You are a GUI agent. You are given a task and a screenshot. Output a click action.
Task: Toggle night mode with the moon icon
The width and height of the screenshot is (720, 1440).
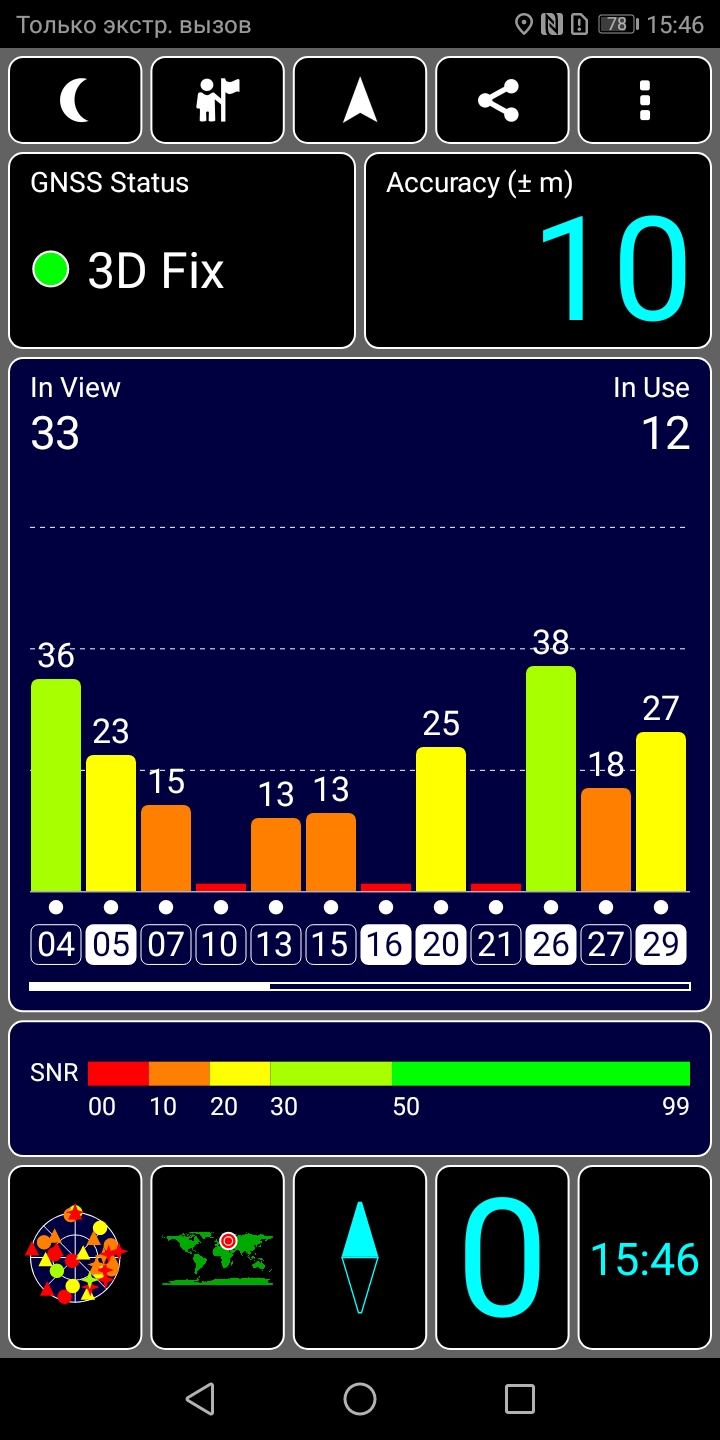tap(75, 100)
